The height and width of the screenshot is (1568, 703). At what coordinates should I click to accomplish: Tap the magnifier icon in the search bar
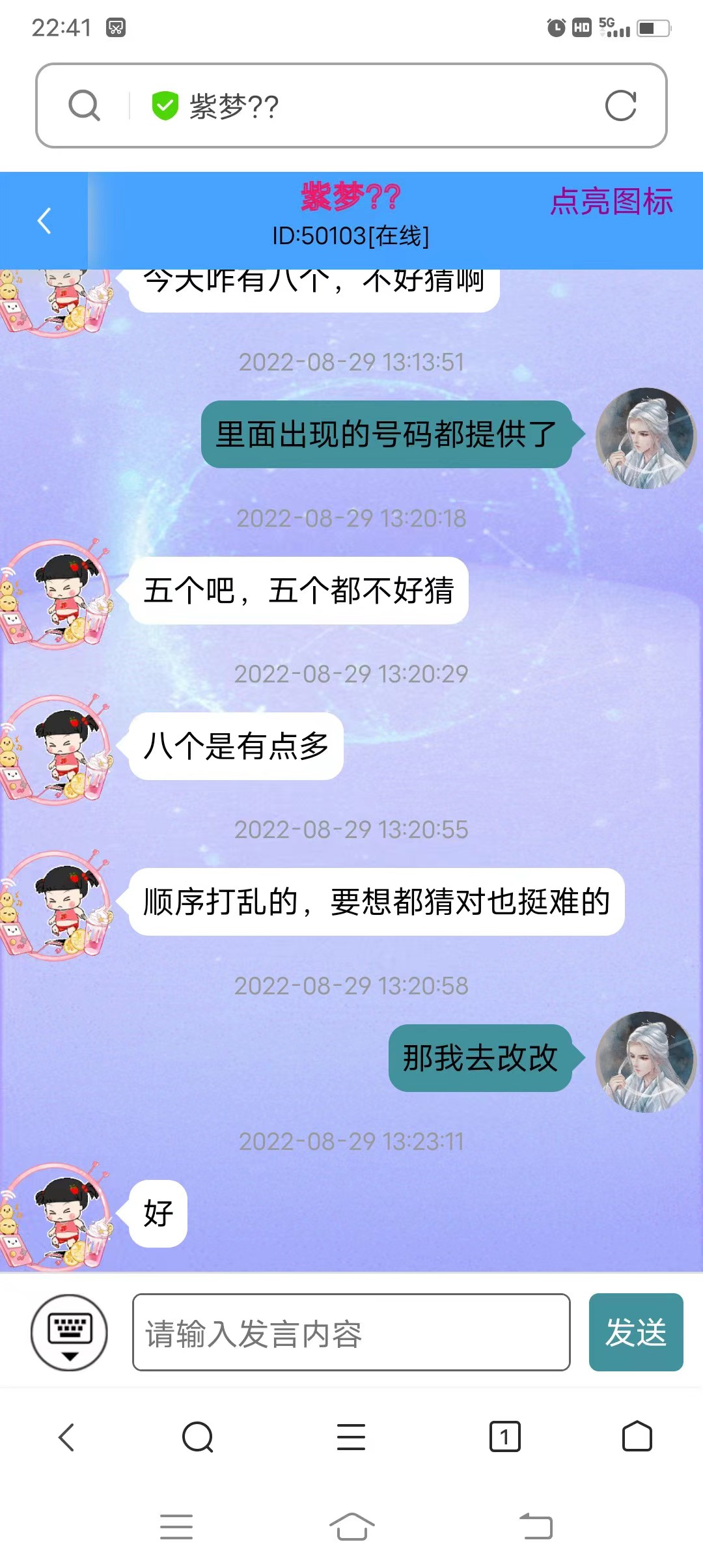click(x=84, y=105)
